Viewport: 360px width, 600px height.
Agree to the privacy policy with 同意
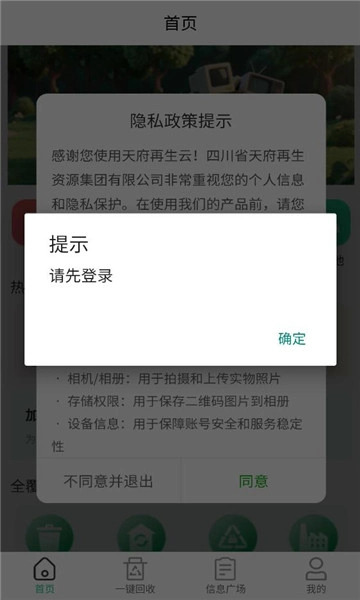tap(253, 481)
